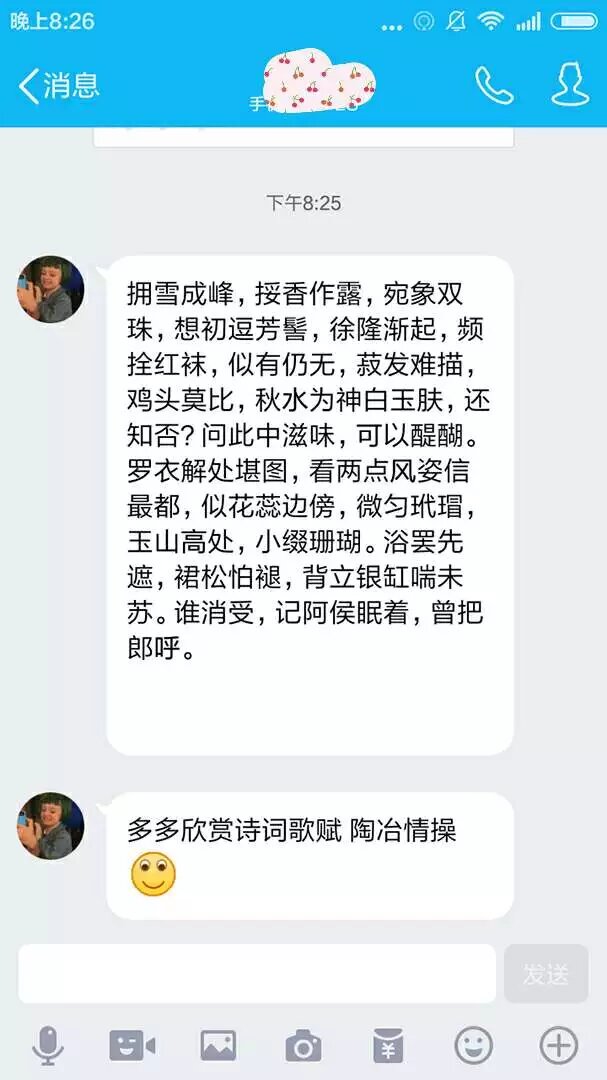This screenshot has width=607, height=1080.
Task: Start a voice call
Action: click(x=493, y=86)
